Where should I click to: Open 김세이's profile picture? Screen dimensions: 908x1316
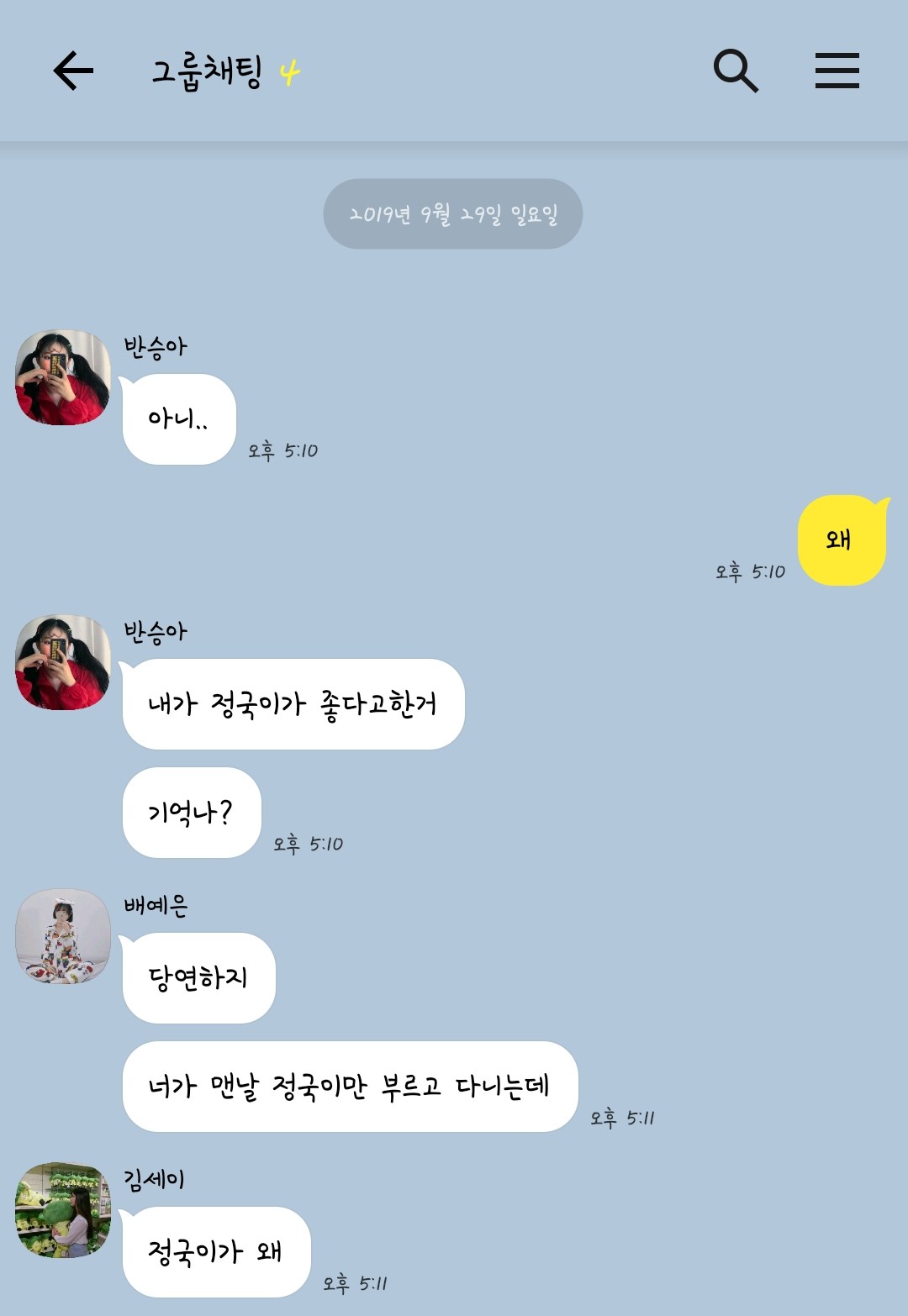pos(63,1210)
